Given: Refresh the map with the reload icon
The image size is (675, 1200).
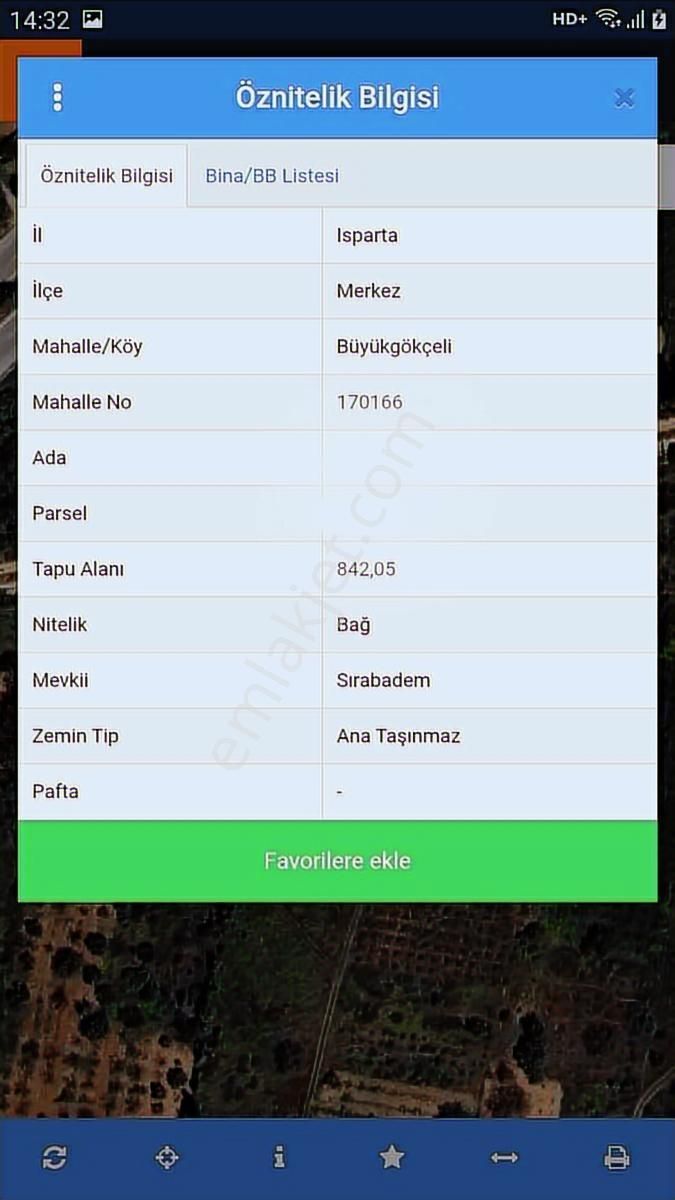Looking at the screenshot, I should 54,1158.
